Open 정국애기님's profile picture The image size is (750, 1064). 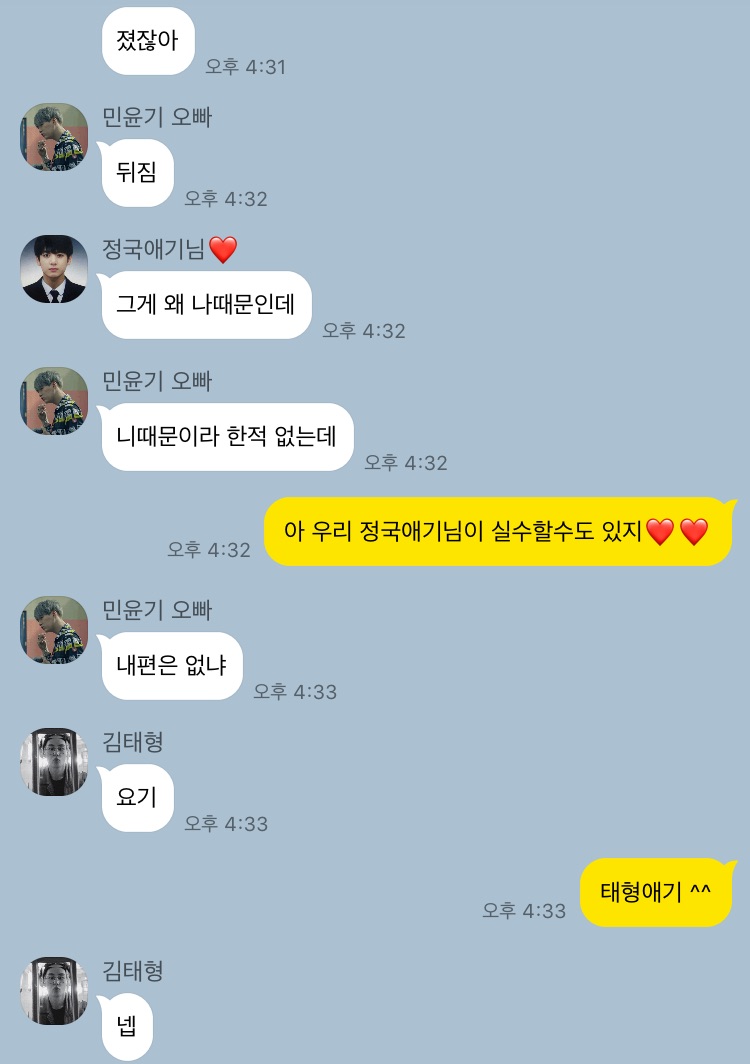tap(54, 269)
